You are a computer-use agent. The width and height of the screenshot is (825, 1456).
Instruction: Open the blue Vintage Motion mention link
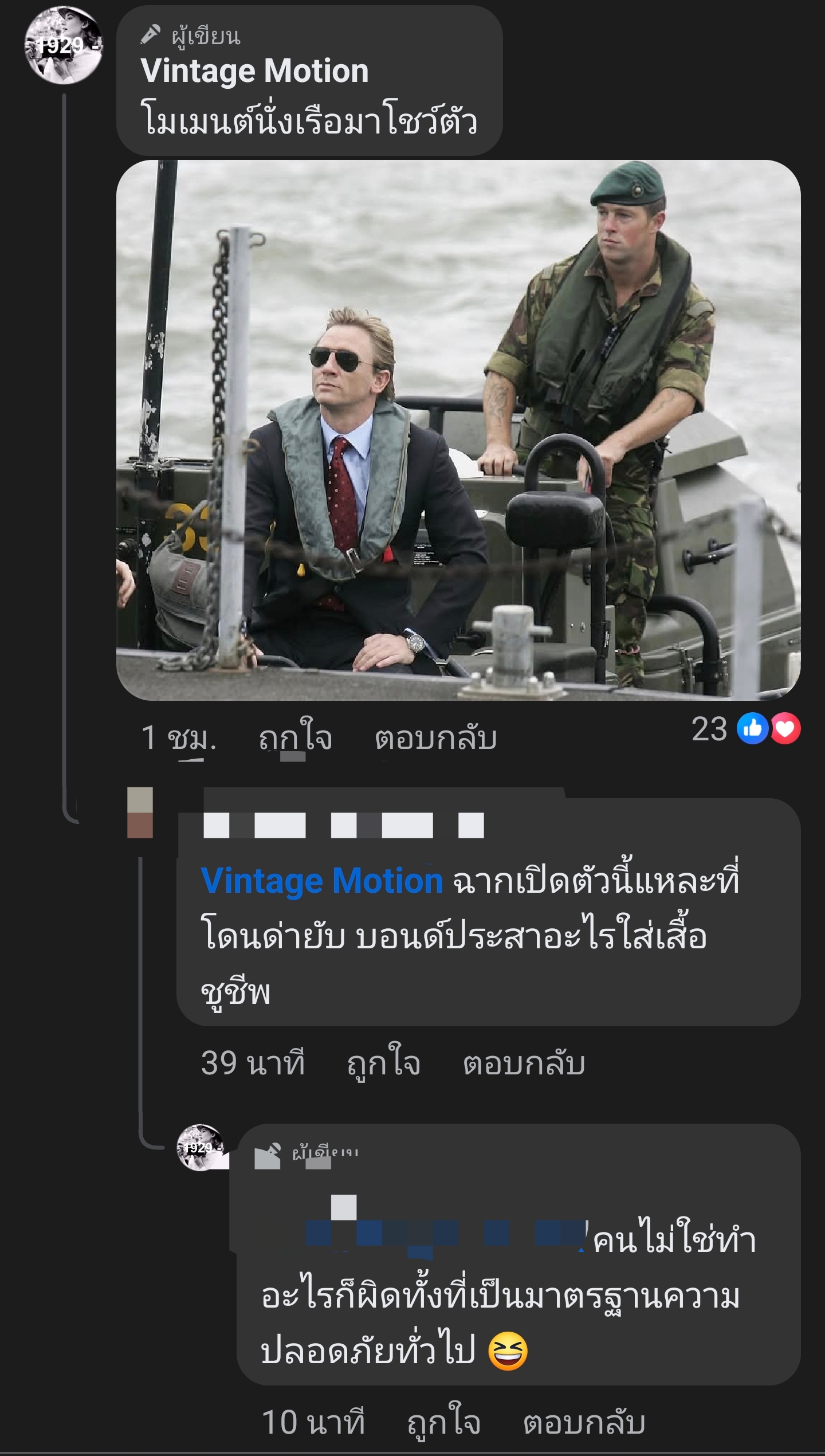click(322, 881)
